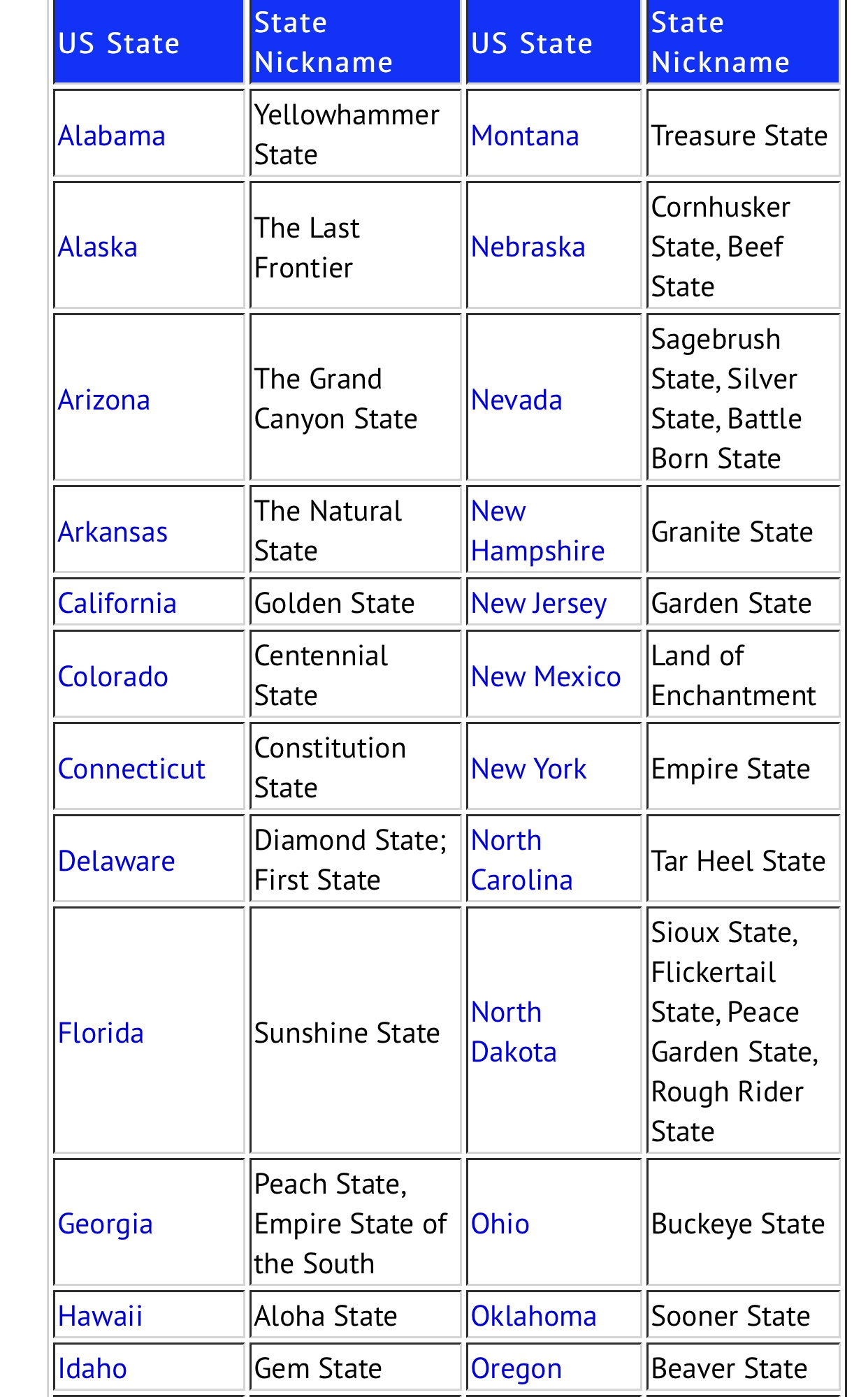Tap the Georgia link
868x1397 pixels.
pyautogui.click(x=105, y=1224)
